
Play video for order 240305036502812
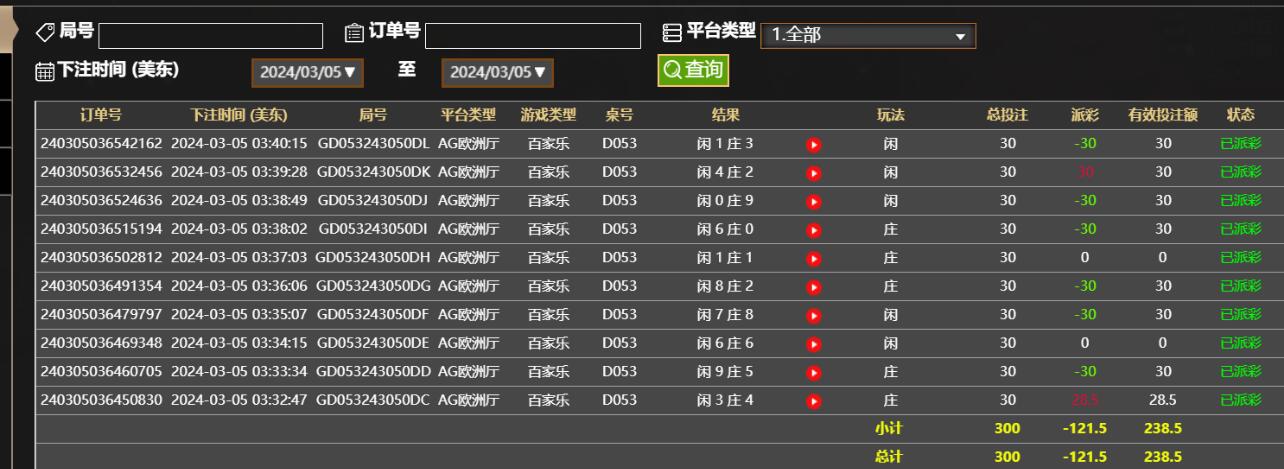click(x=814, y=258)
